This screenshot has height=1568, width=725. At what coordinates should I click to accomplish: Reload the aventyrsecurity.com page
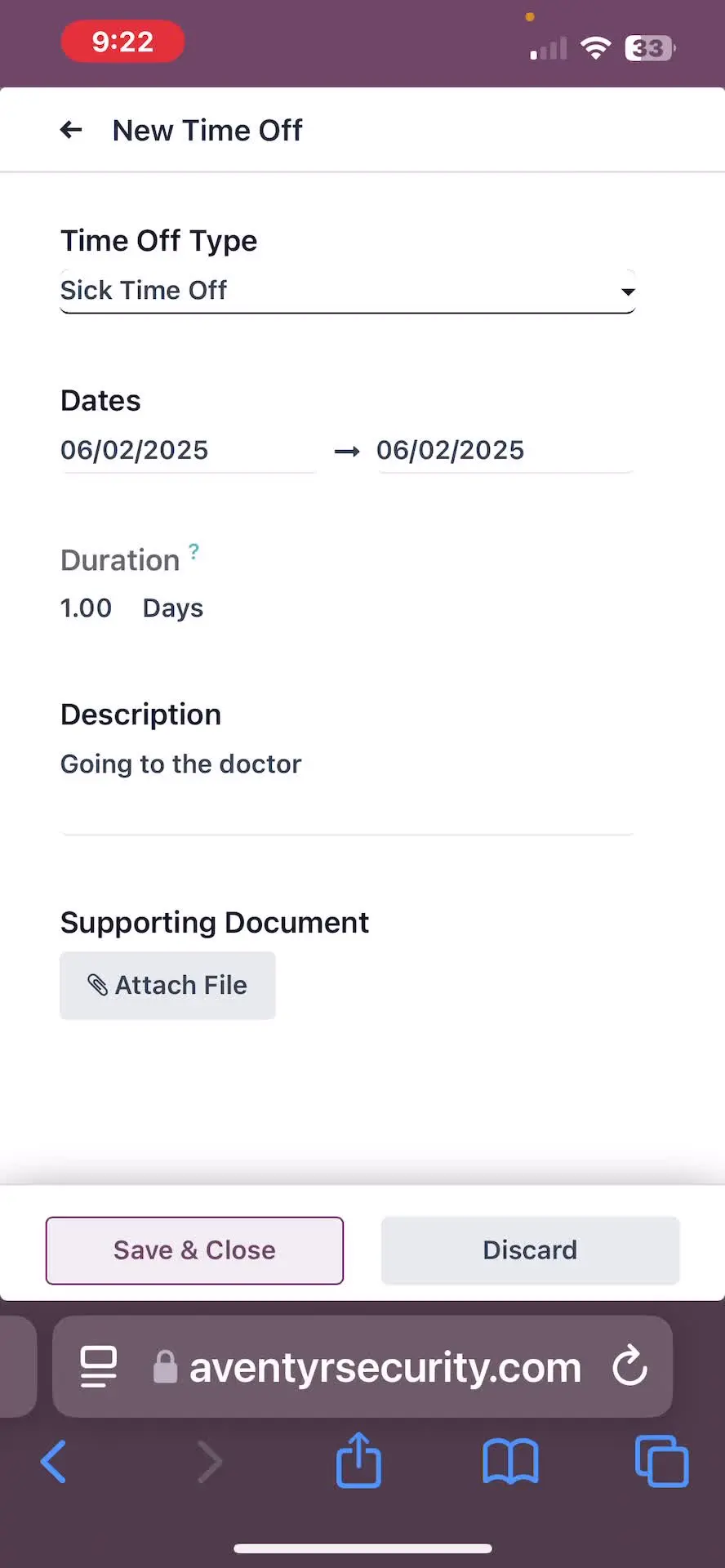click(629, 1366)
